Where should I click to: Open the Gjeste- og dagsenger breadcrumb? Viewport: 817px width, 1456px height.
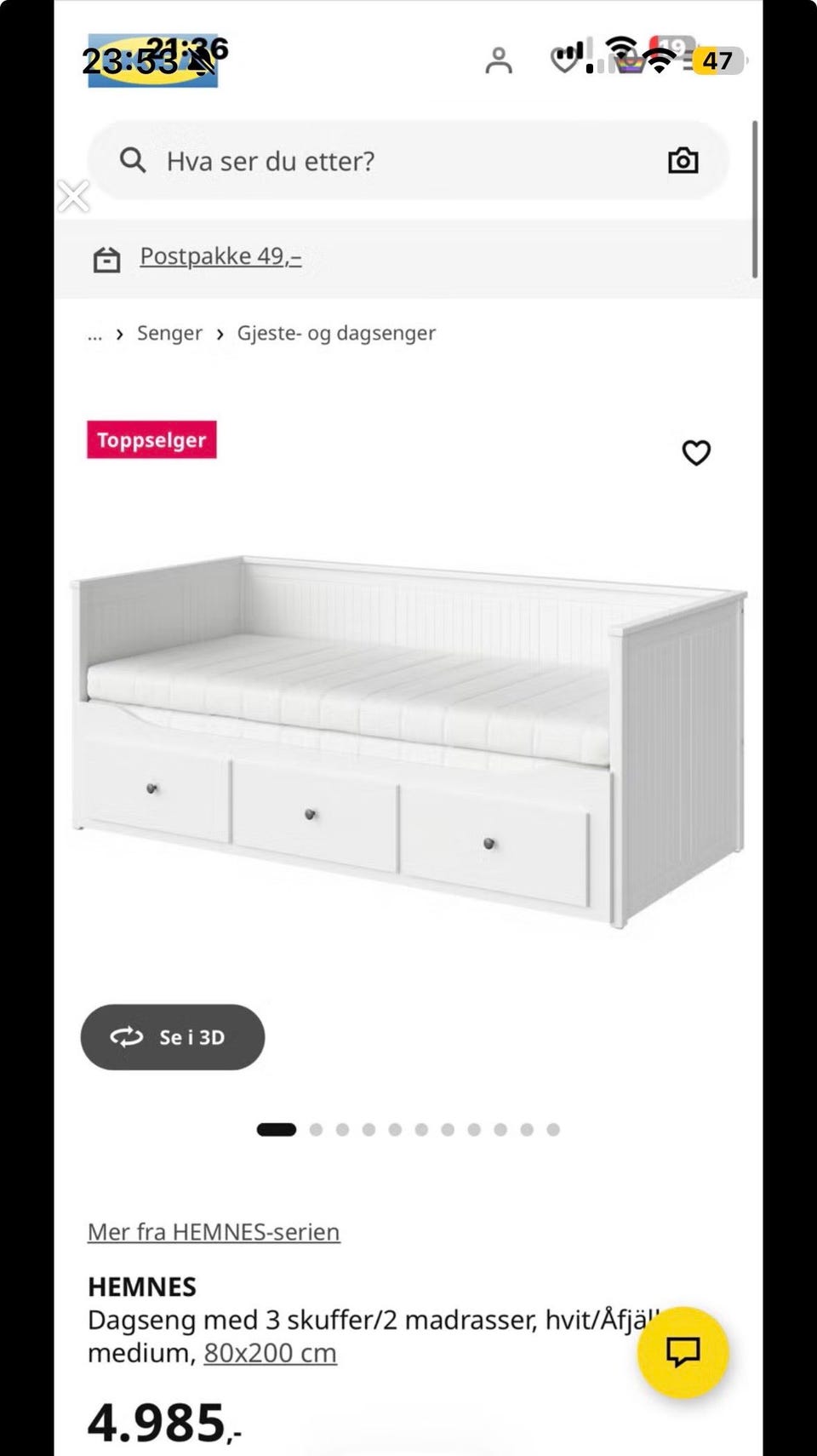(336, 333)
